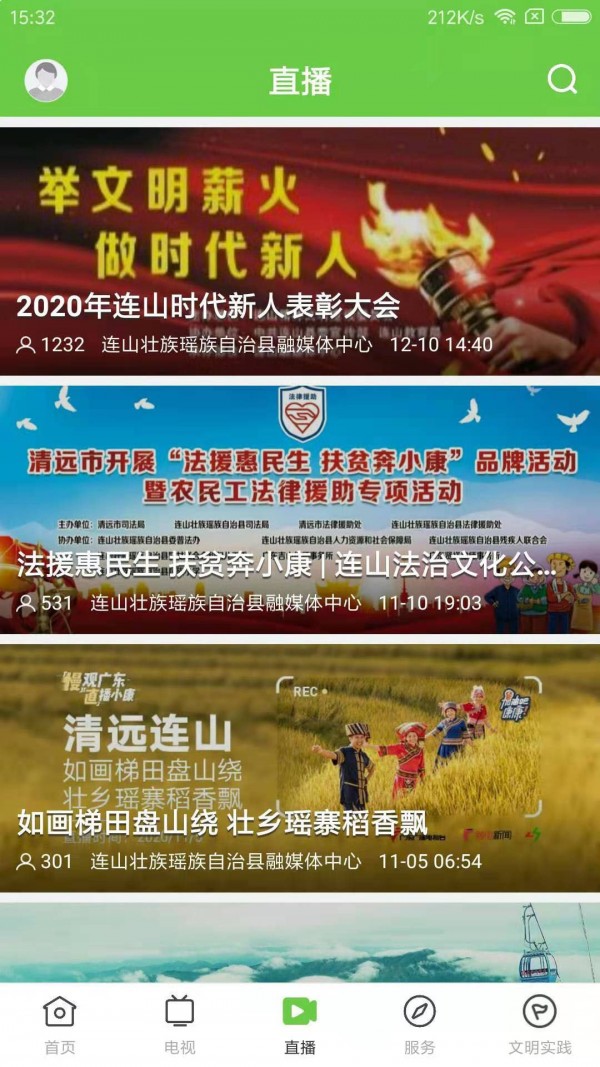600x1067 pixels.
Task: Open 如画梯田盘山绕 壮乡瑶寨稻香飘 video
Action: point(300,768)
